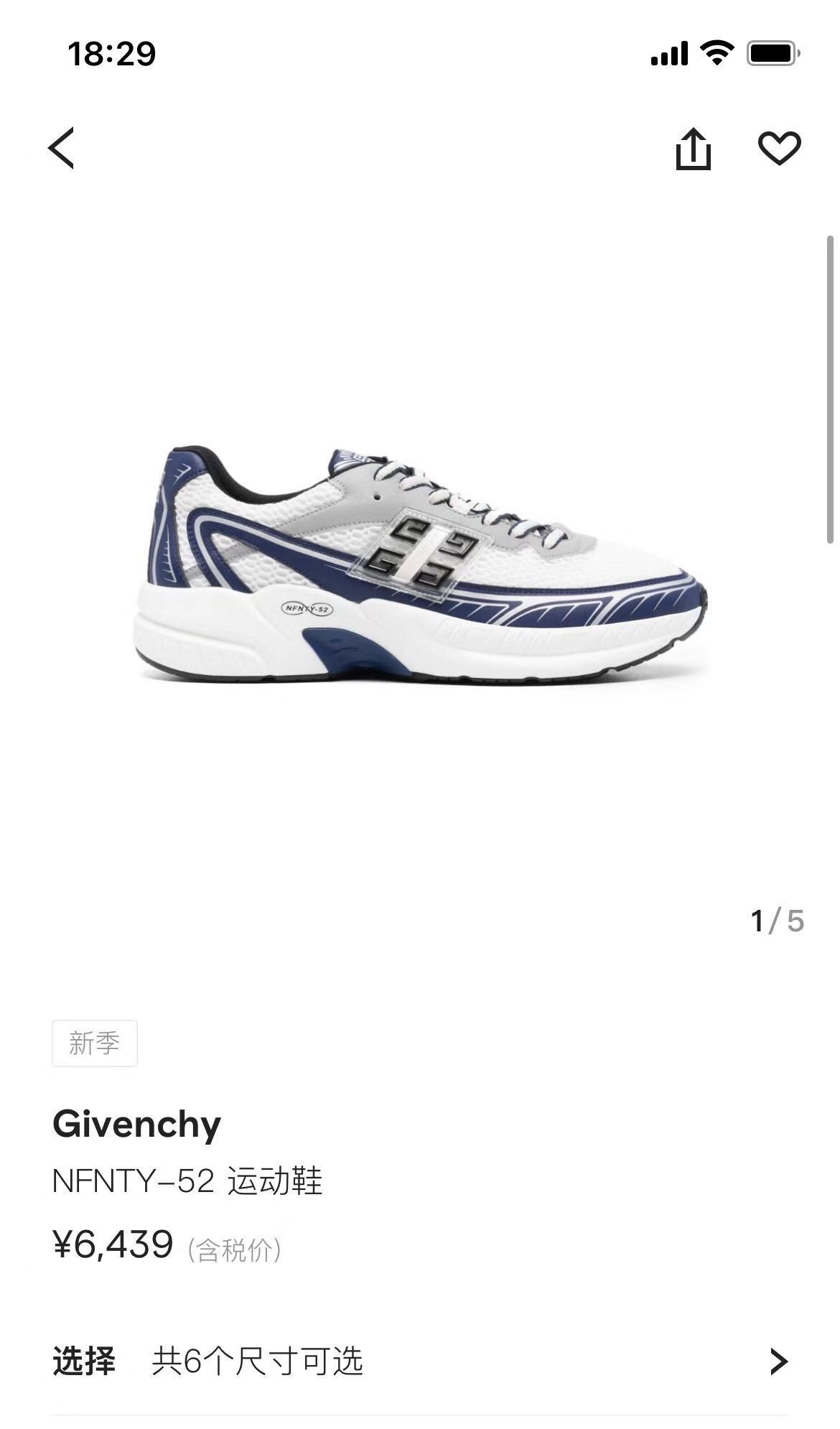Image resolution: width=840 pixels, height=1429 pixels.
Task: Share this Givenchy sneaker listing
Action: click(693, 149)
